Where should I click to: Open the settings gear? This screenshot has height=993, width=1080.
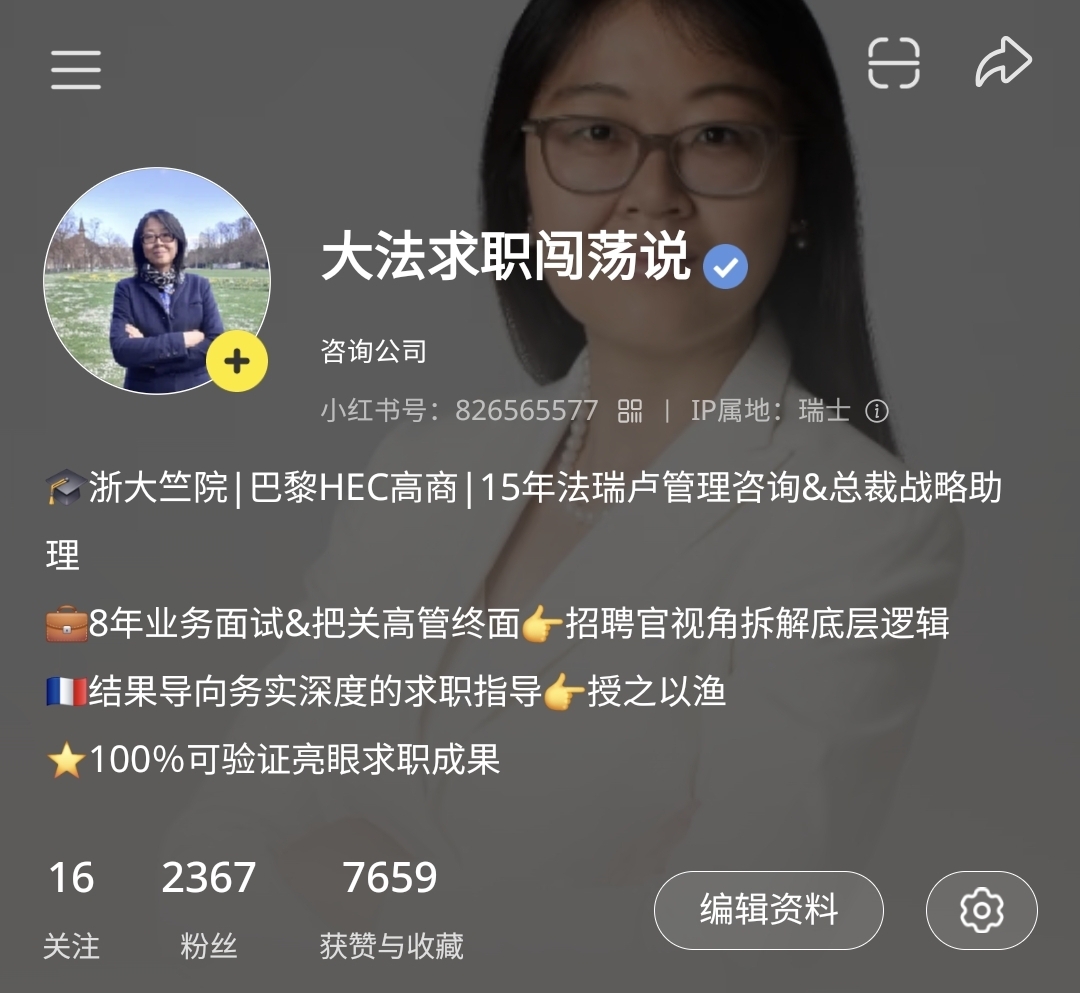(981, 910)
